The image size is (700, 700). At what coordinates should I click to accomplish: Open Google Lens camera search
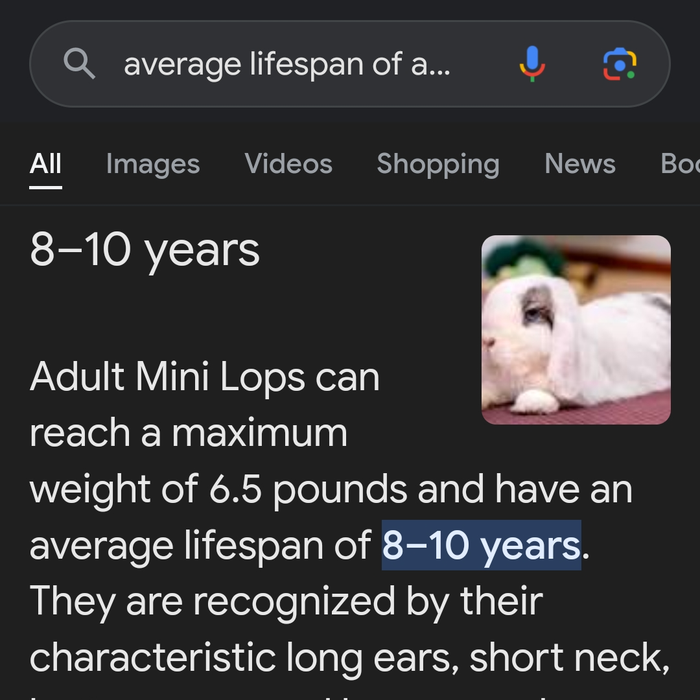point(619,65)
